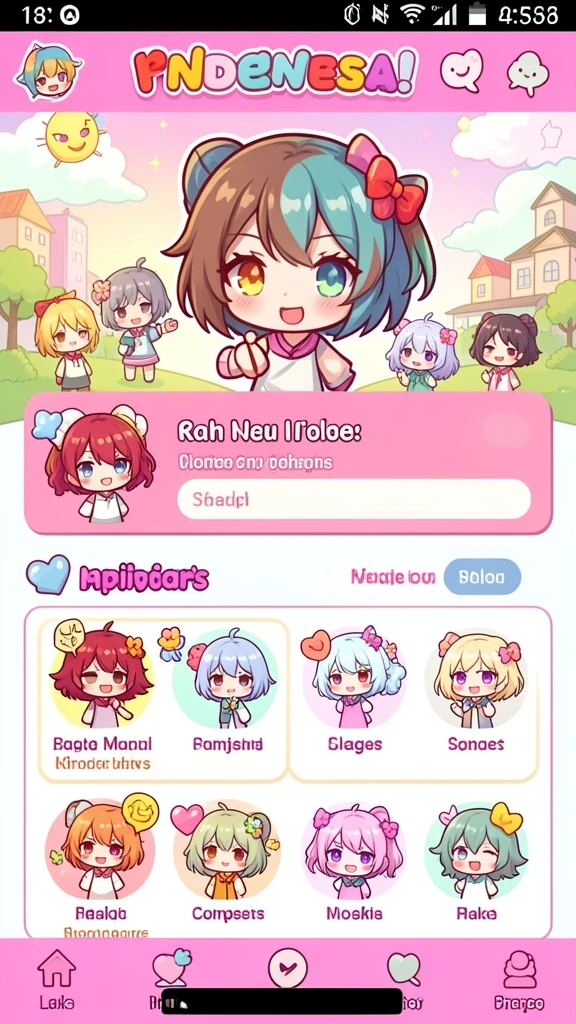Tap the smiling heart icon in the header

tap(462, 71)
